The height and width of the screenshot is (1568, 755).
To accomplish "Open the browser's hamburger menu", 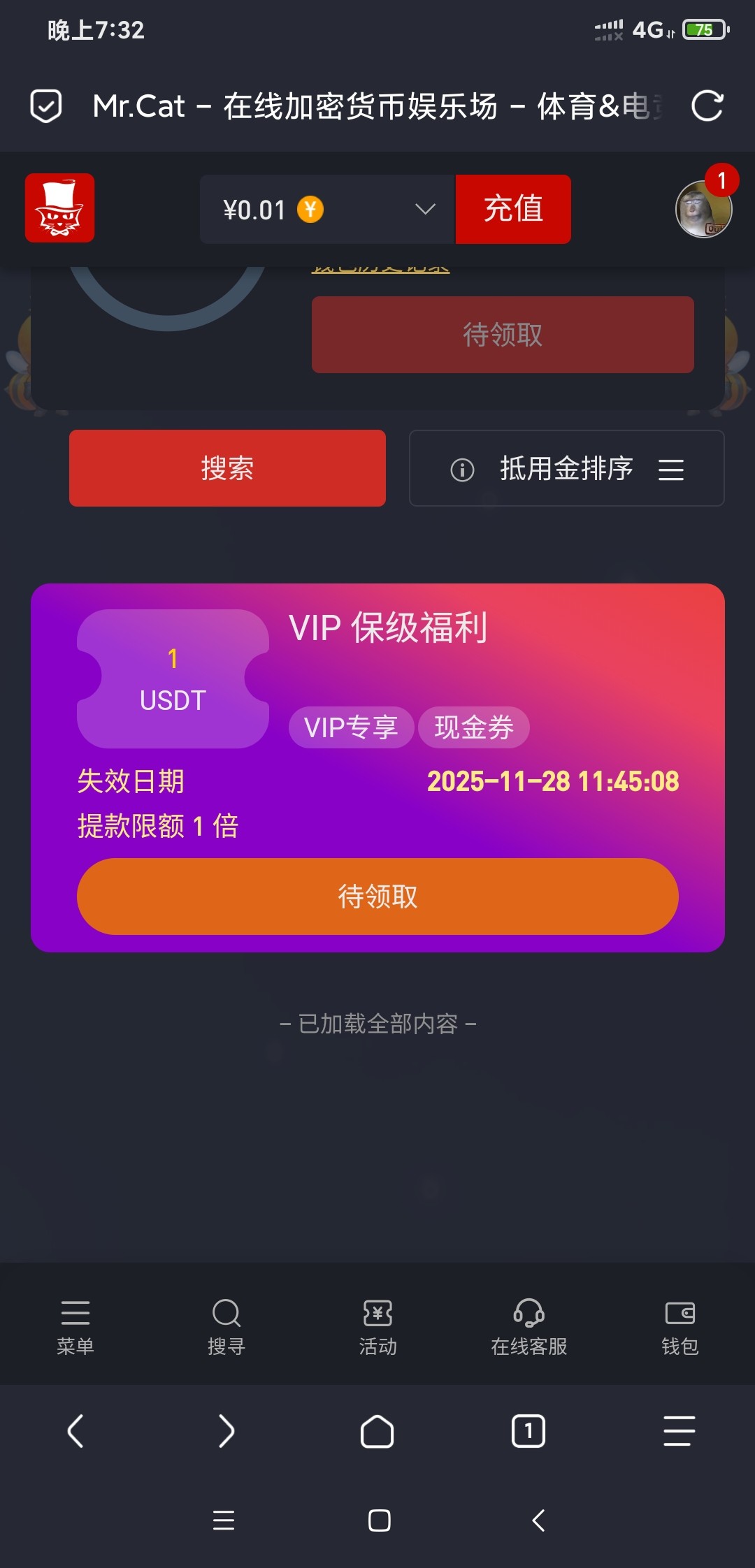I will pos(679,1432).
